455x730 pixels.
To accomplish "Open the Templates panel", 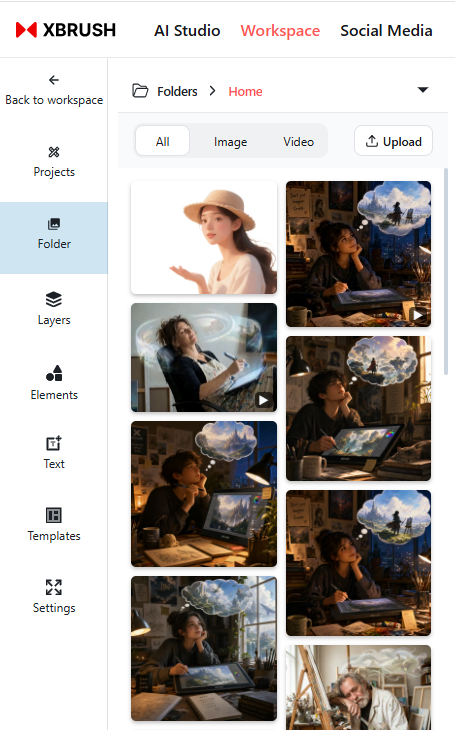I will pos(54,525).
